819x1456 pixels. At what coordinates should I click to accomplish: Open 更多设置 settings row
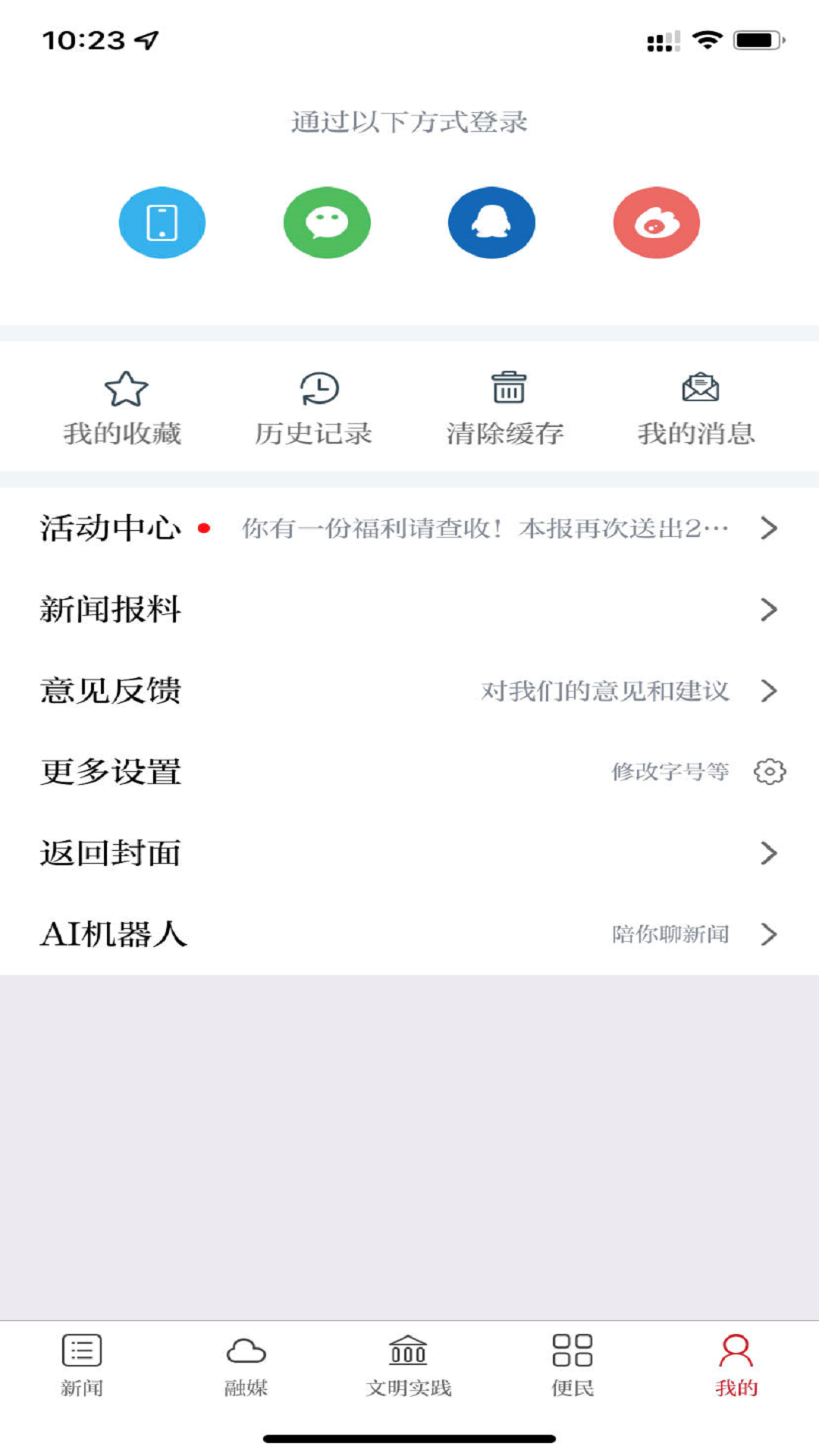tap(409, 772)
